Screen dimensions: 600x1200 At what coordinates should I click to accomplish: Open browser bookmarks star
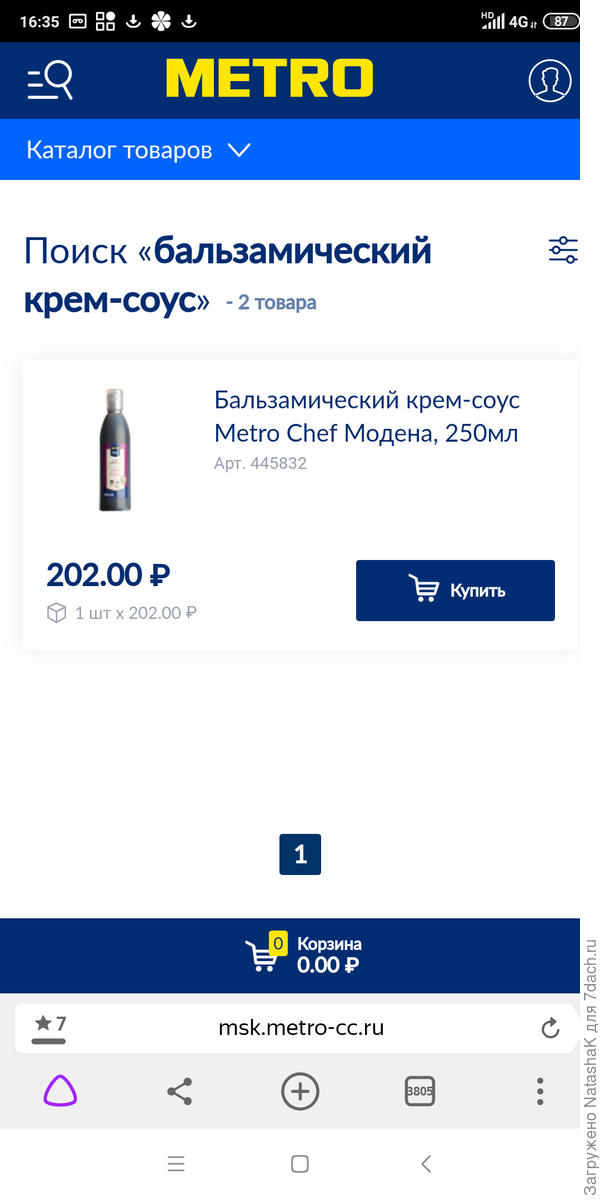point(49,1026)
